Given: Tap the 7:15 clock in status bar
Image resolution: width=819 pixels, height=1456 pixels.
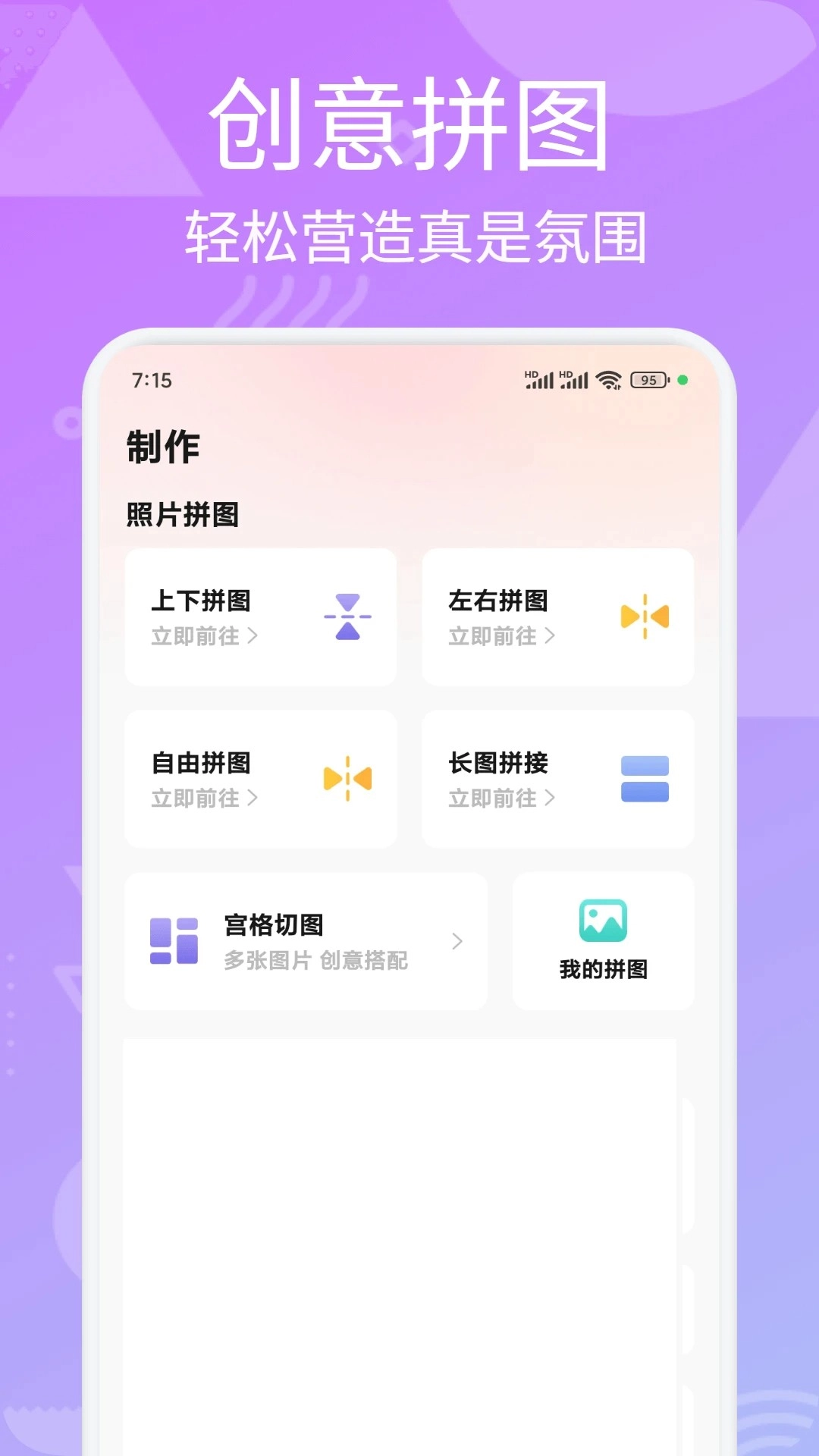Looking at the screenshot, I should (x=151, y=379).
